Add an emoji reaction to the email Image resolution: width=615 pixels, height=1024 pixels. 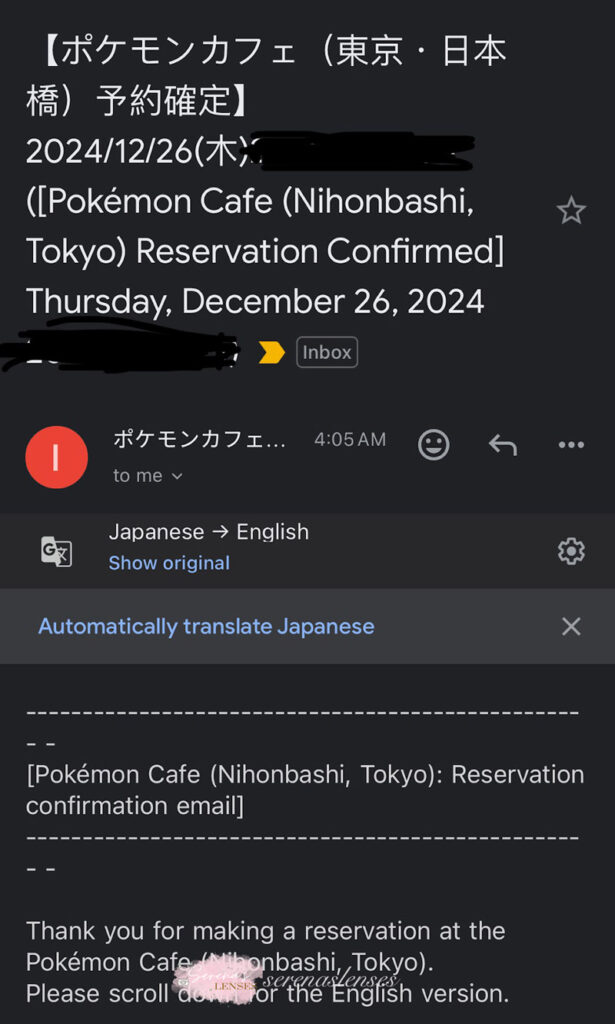coord(434,445)
